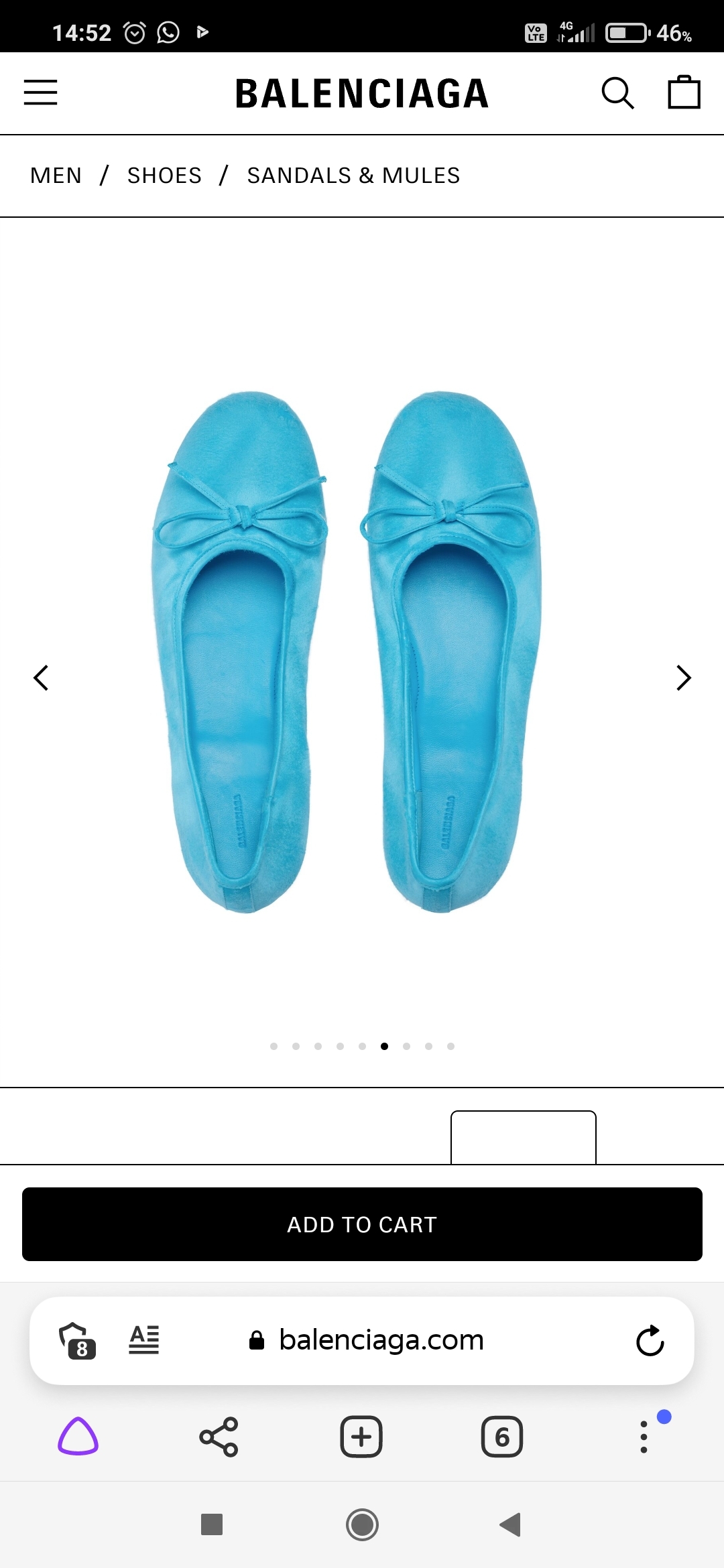
Task: Go to the home screen
Action: [362, 1524]
